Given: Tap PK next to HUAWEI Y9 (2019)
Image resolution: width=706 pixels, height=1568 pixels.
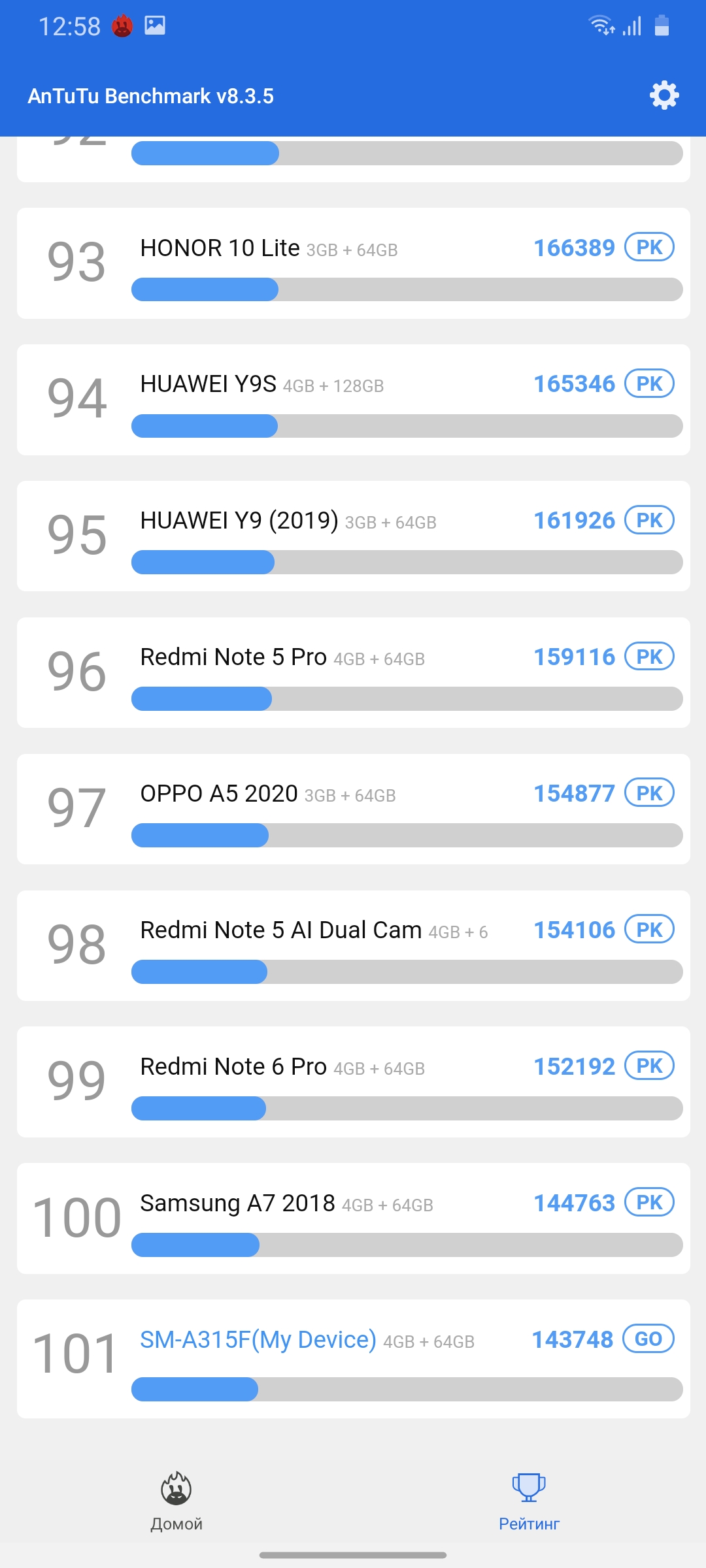Looking at the screenshot, I should point(649,520).
